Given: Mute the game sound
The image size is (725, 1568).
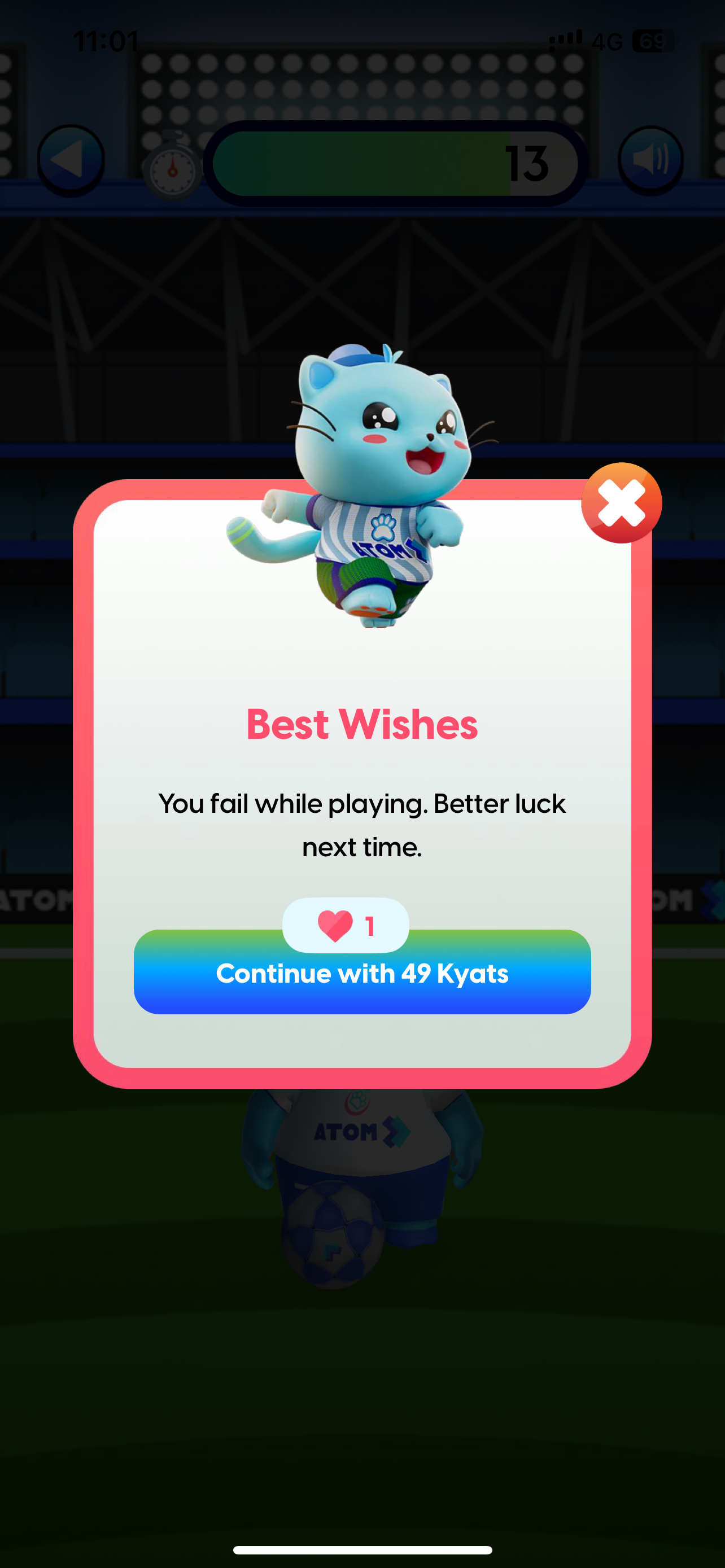Looking at the screenshot, I should pos(650,160).
